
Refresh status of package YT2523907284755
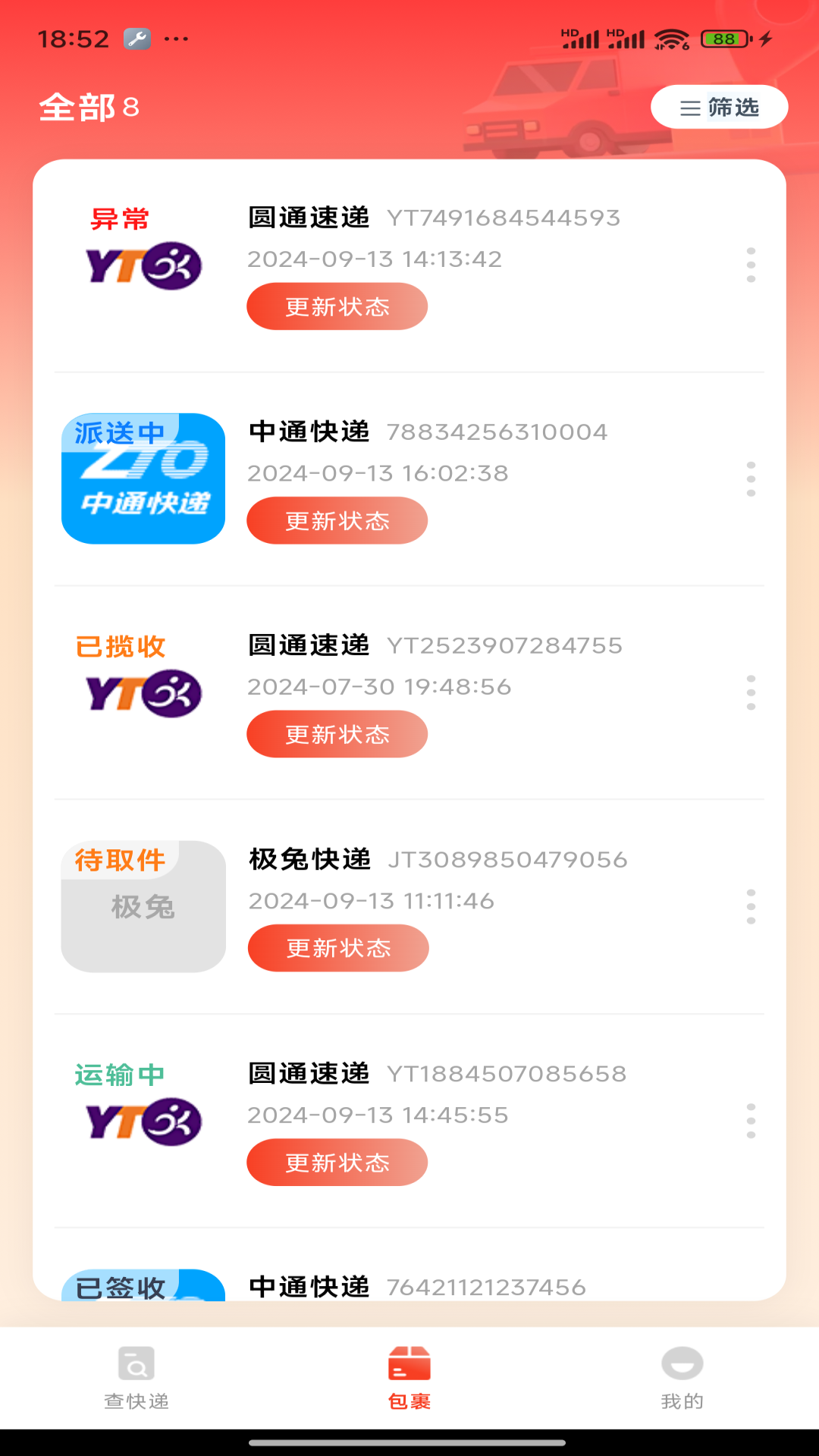337,734
